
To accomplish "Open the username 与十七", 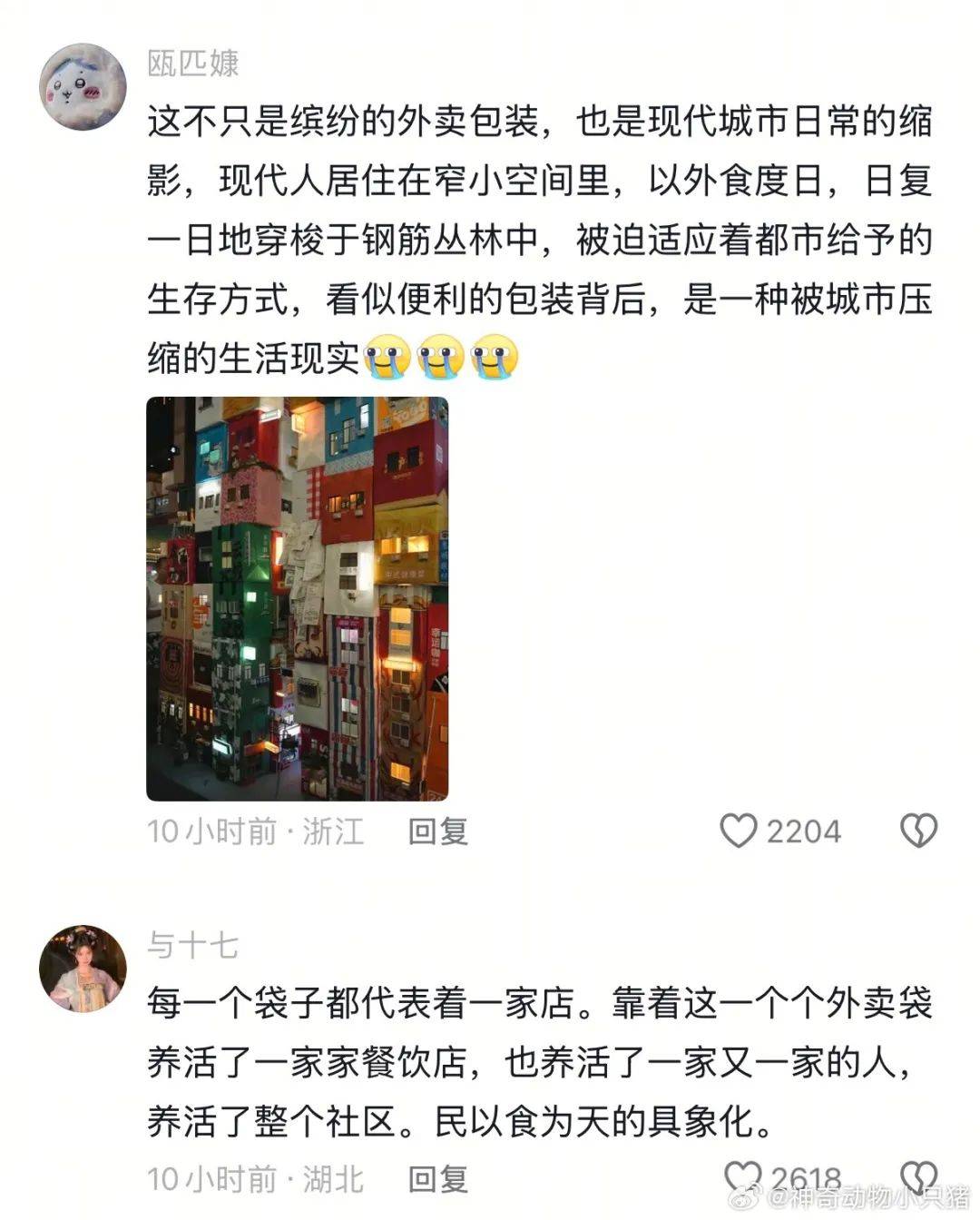I will (192, 945).
